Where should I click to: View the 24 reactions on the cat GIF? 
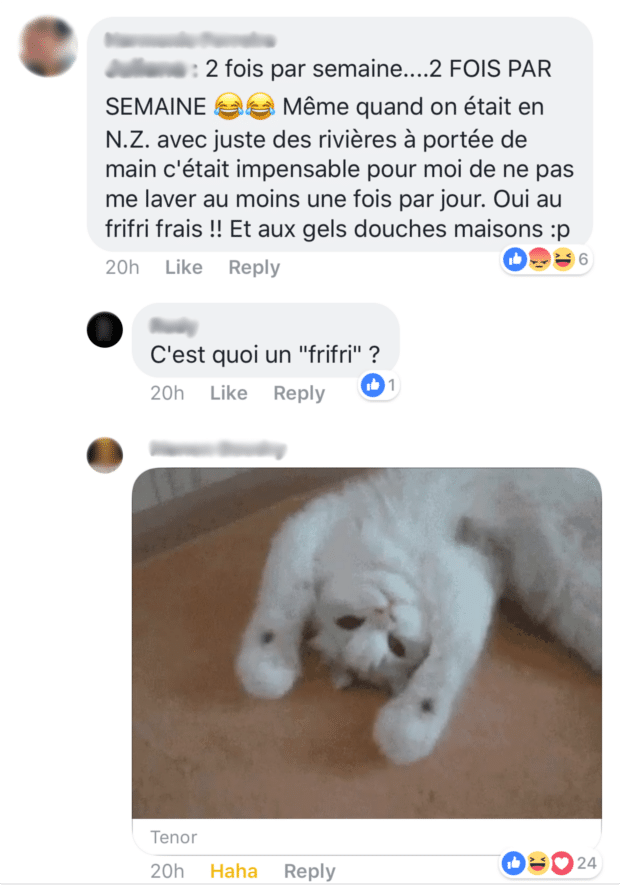click(x=547, y=862)
